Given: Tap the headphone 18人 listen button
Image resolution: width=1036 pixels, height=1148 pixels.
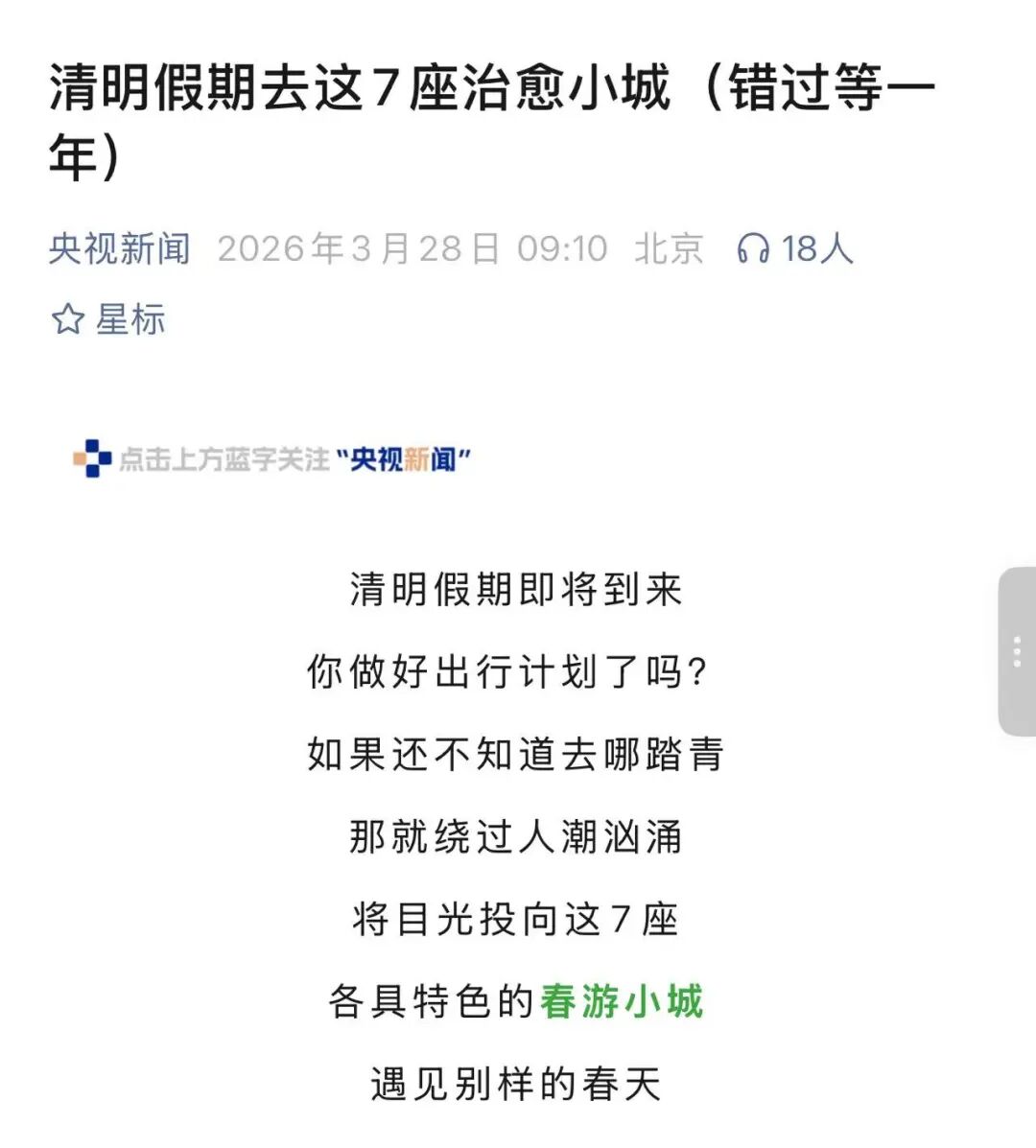Looking at the screenshot, I should [x=795, y=249].
